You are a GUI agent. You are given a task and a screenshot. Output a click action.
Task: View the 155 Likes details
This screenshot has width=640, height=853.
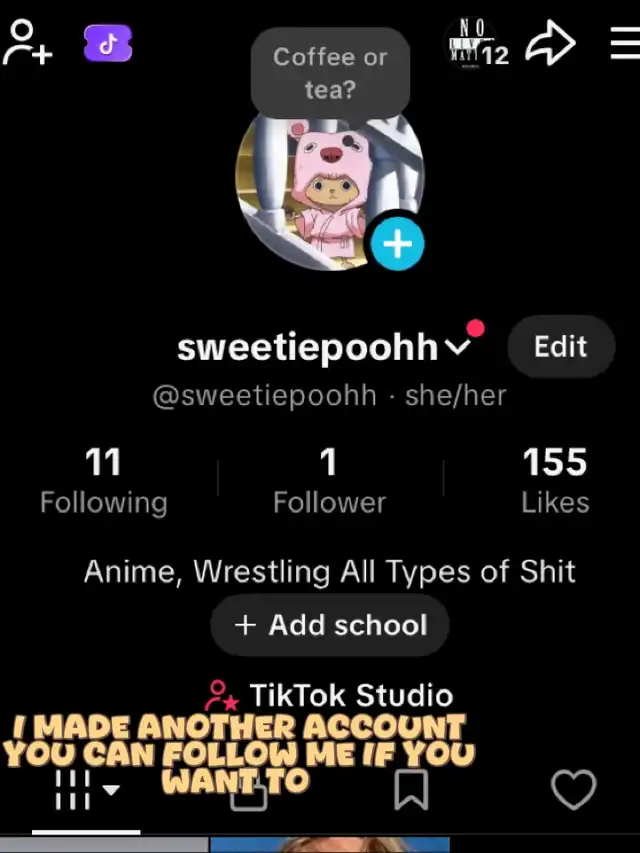pos(555,480)
